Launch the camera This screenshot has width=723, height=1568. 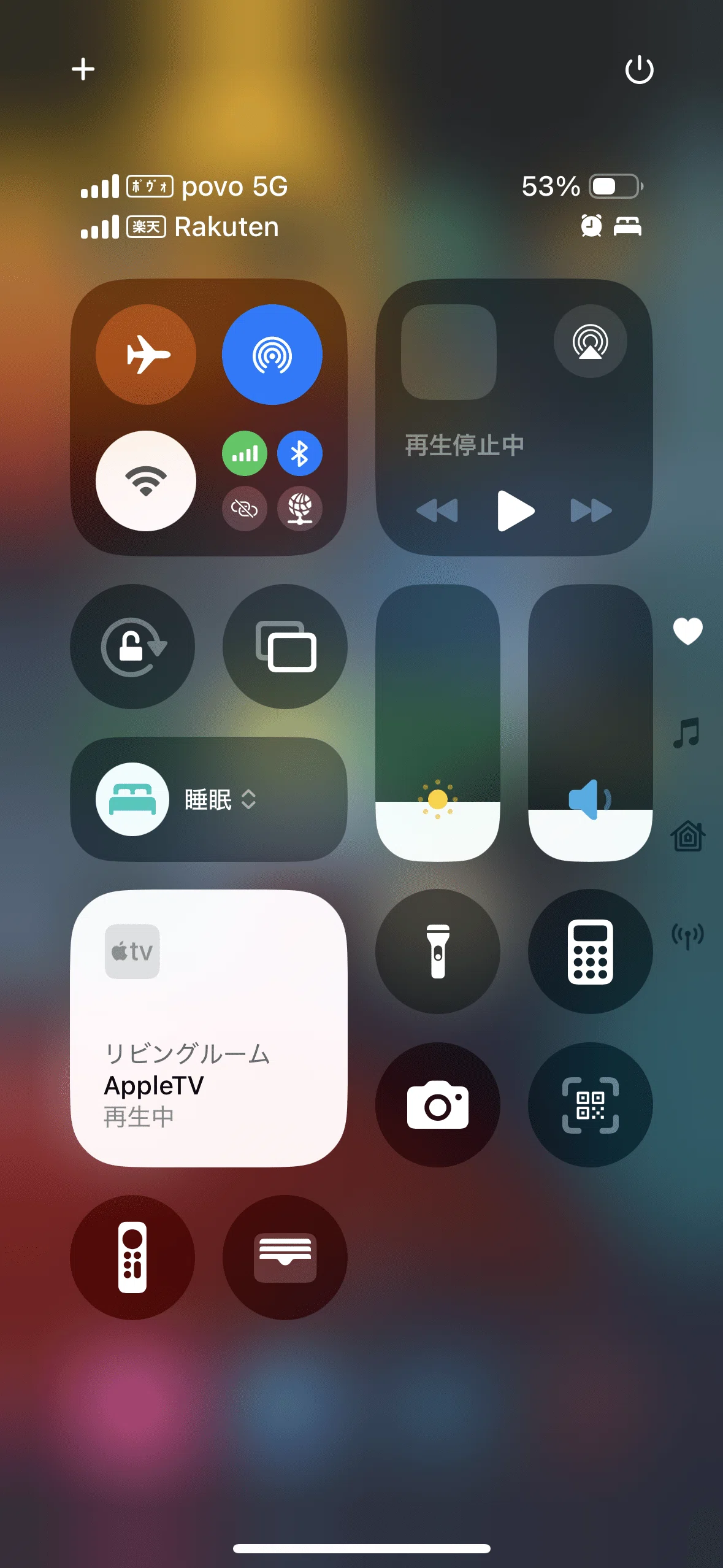pos(438,1105)
